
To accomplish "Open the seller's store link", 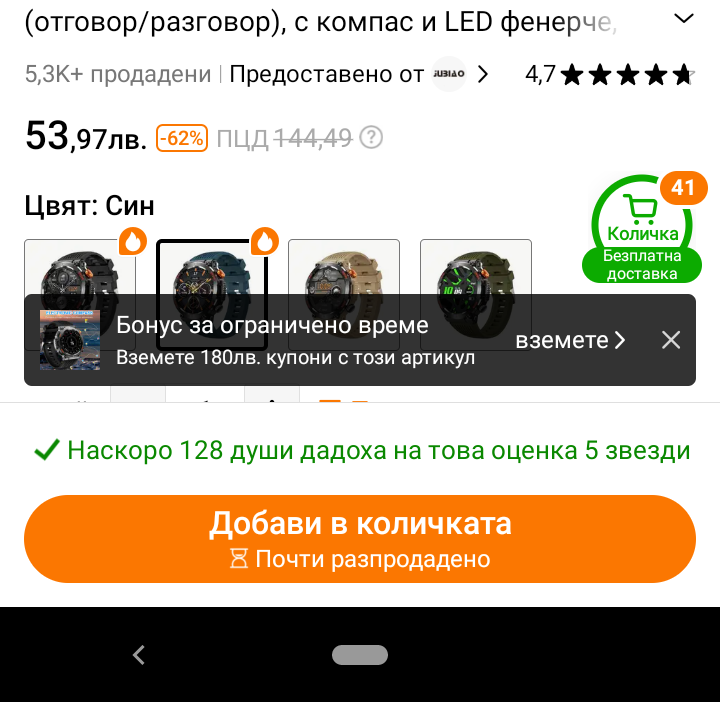I will (x=457, y=74).
